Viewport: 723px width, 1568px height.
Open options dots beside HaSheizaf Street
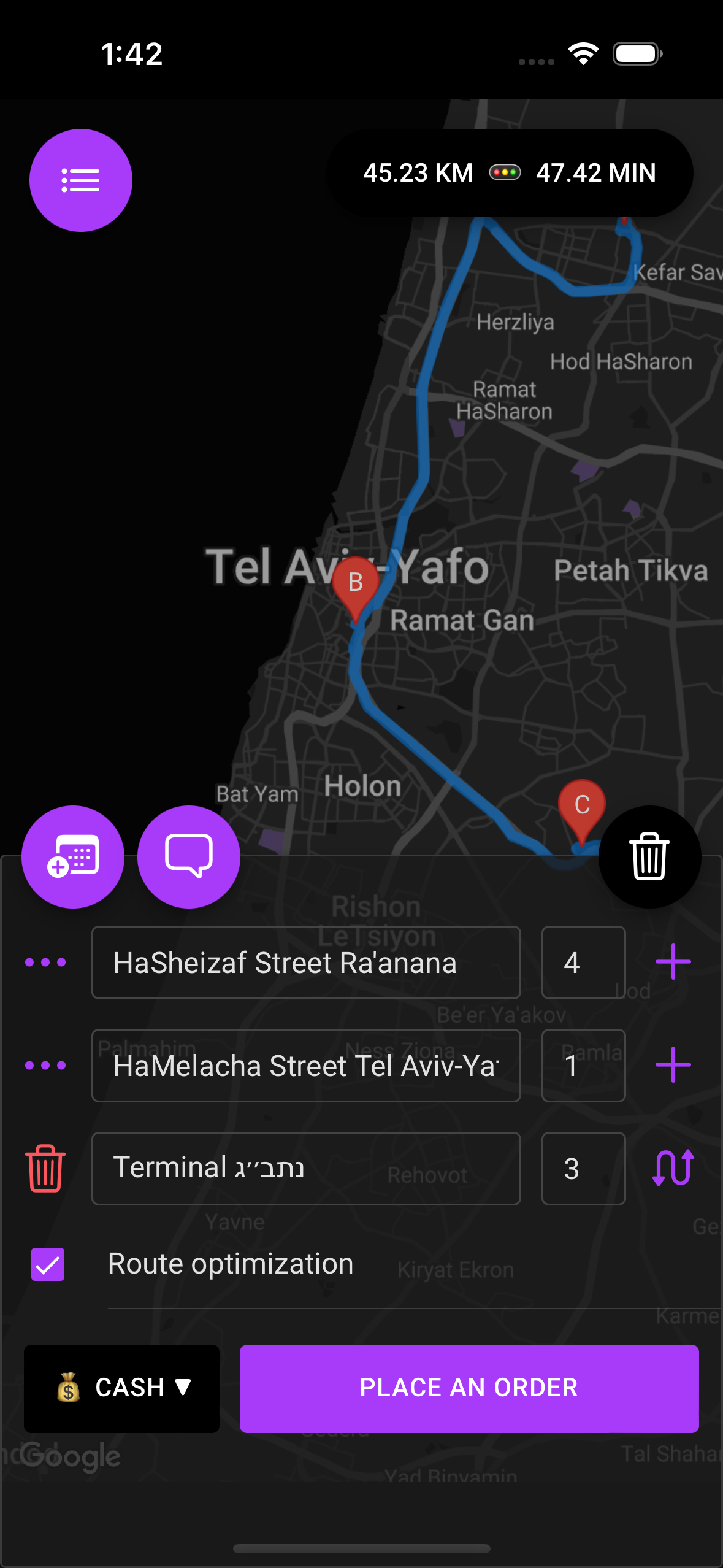tap(45, 963)
